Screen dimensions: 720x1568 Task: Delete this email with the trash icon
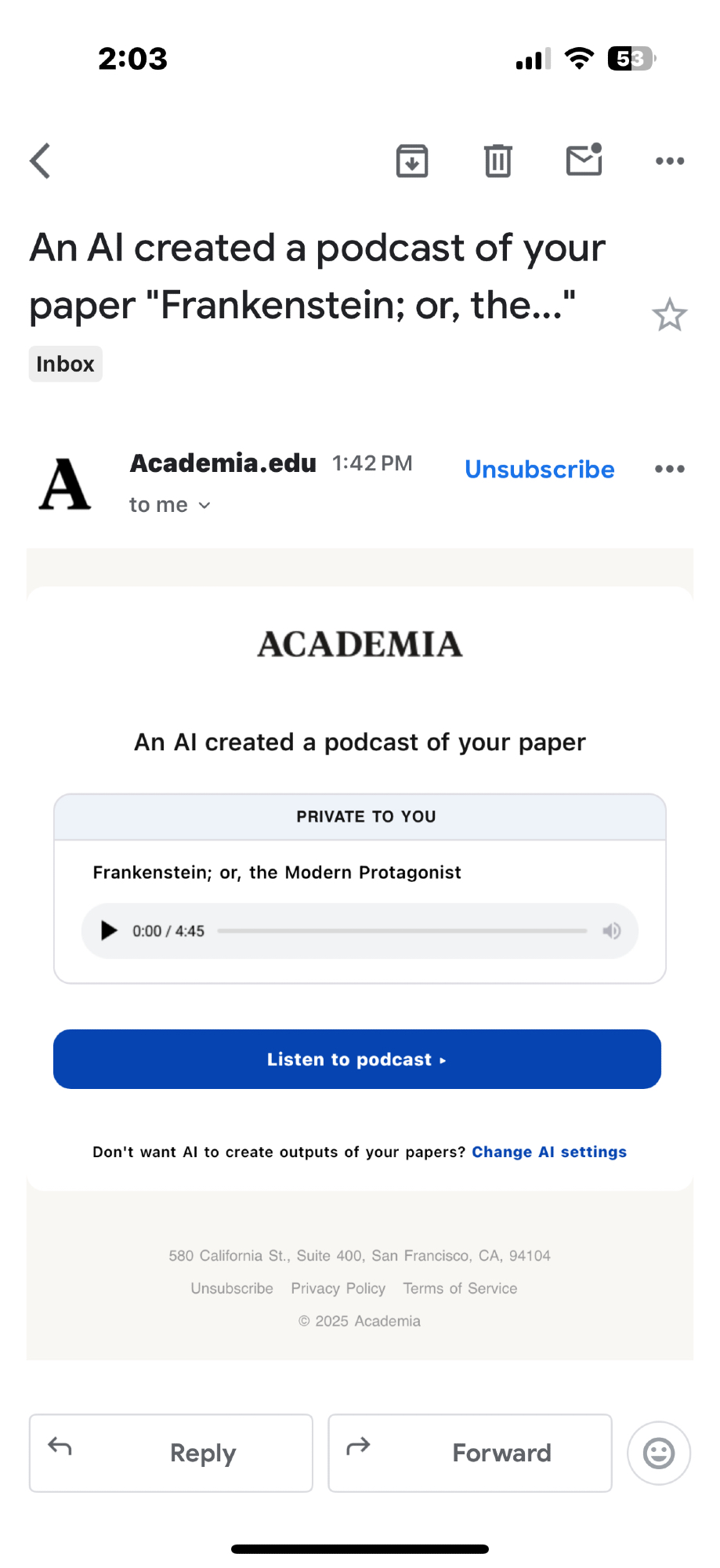point(497,161)
